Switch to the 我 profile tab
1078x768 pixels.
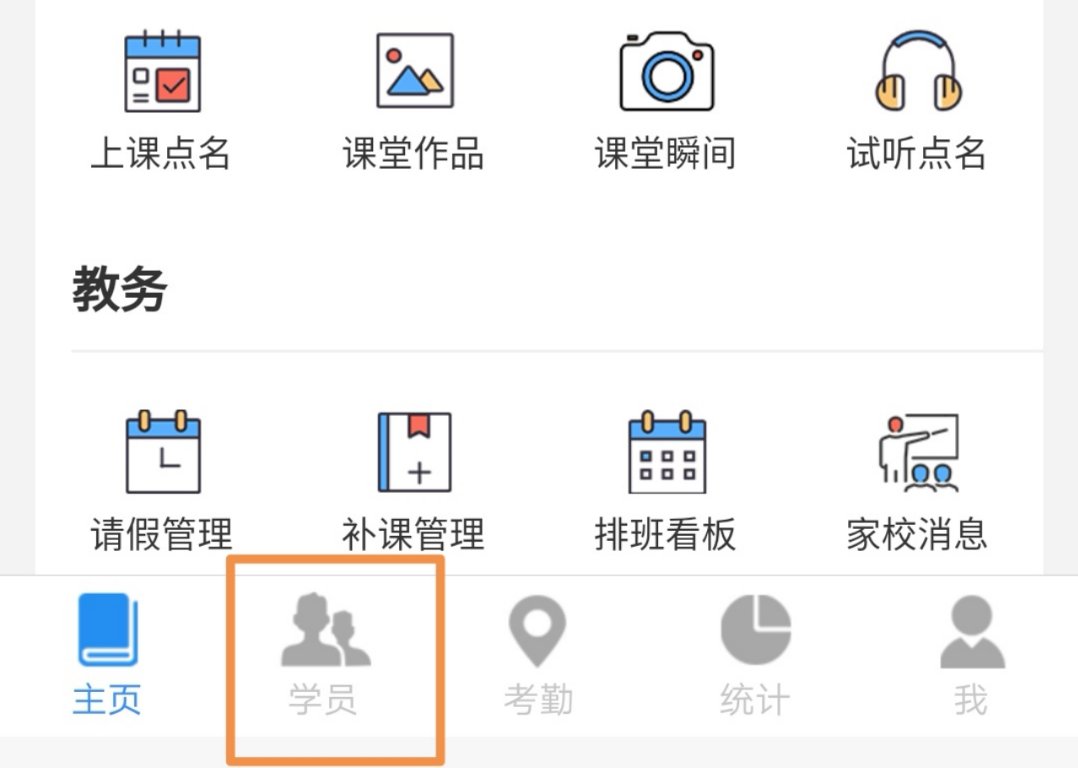point(971,655)
